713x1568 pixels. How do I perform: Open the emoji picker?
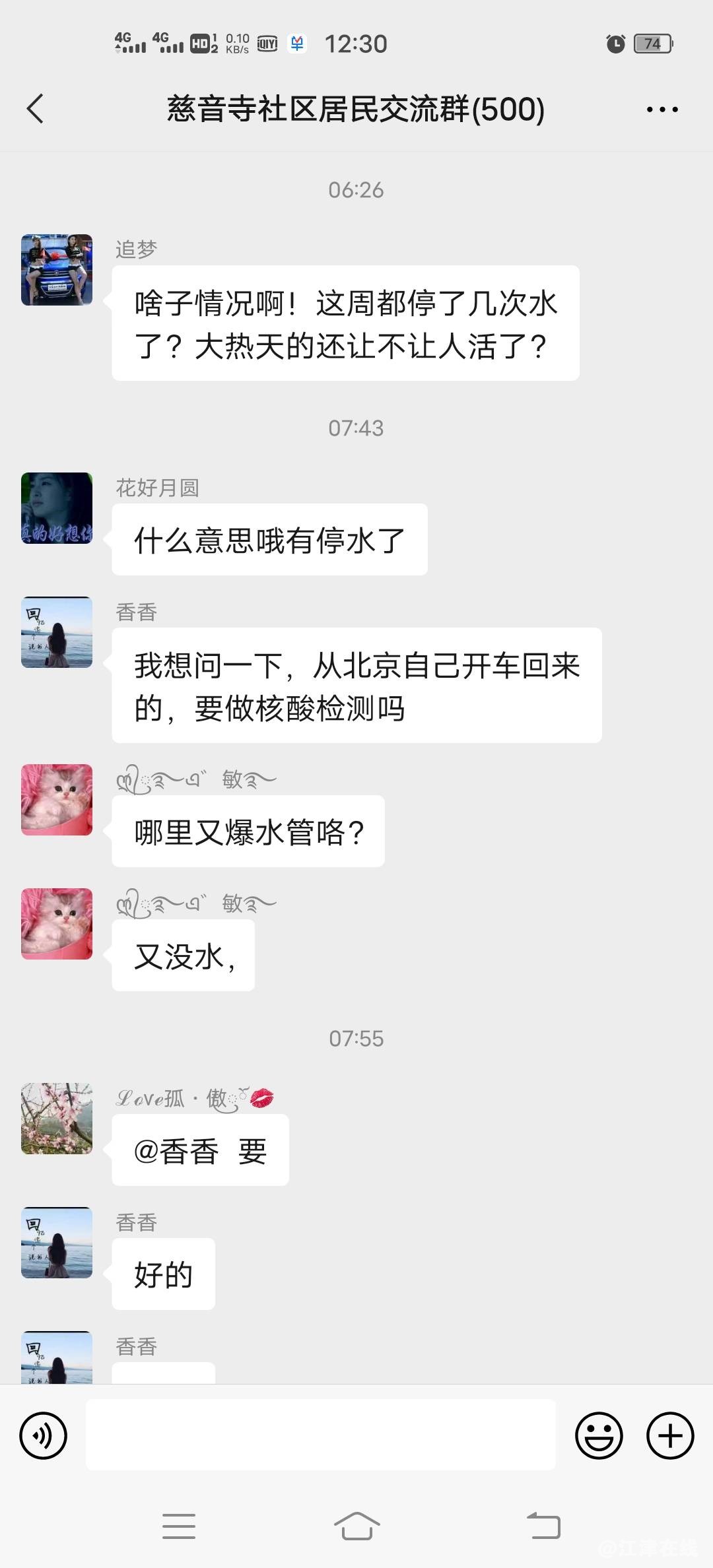pos(599,1435)
